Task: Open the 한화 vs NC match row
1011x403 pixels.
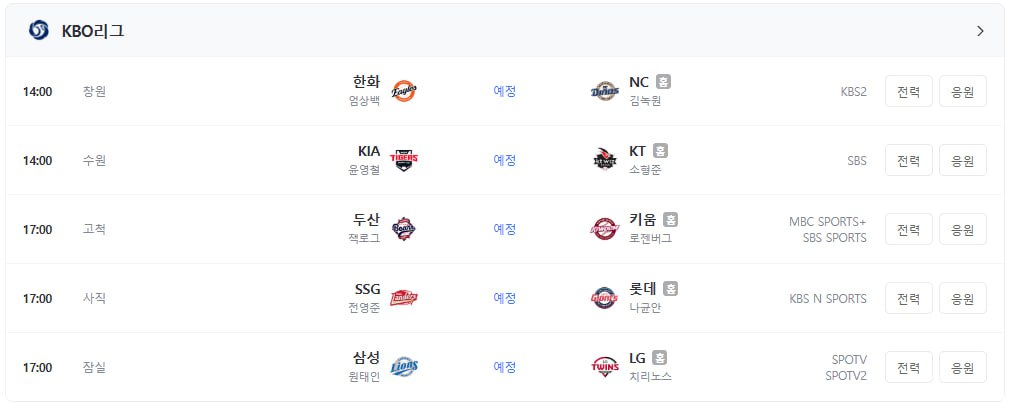Action: (504, 91)
